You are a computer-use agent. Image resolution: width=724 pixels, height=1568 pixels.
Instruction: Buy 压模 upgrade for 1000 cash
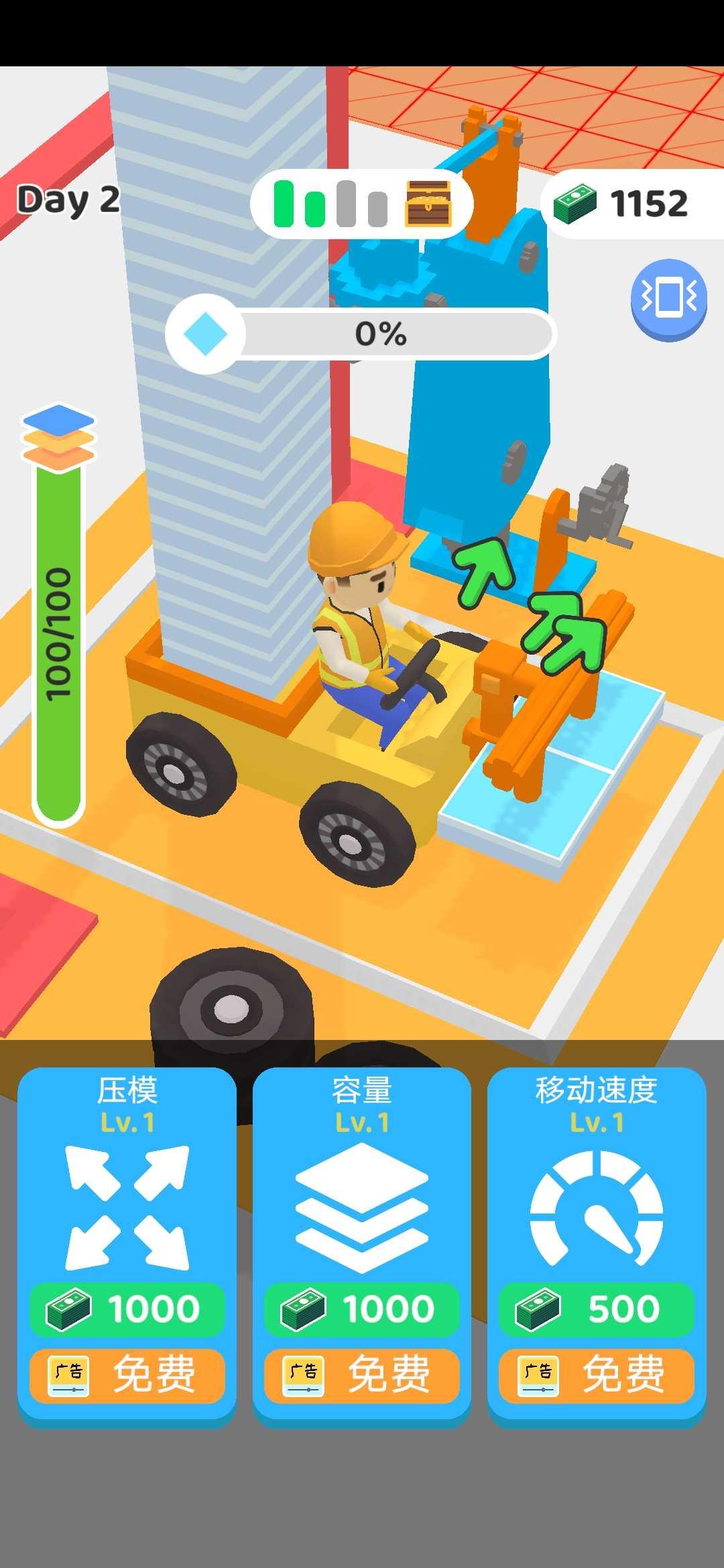pyautogui.click(x=127, y=1309)
